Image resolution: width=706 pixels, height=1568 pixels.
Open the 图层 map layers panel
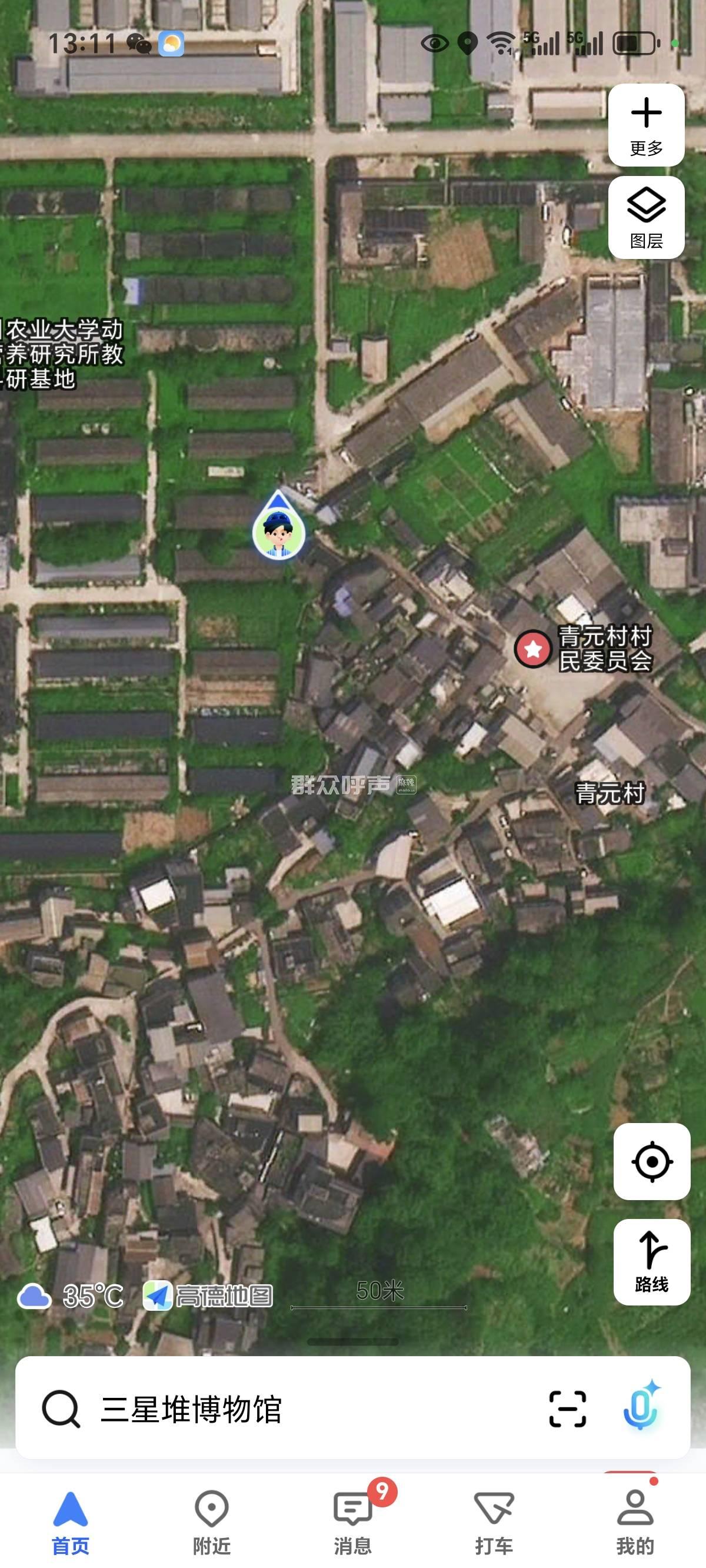(x=646, y=218)
